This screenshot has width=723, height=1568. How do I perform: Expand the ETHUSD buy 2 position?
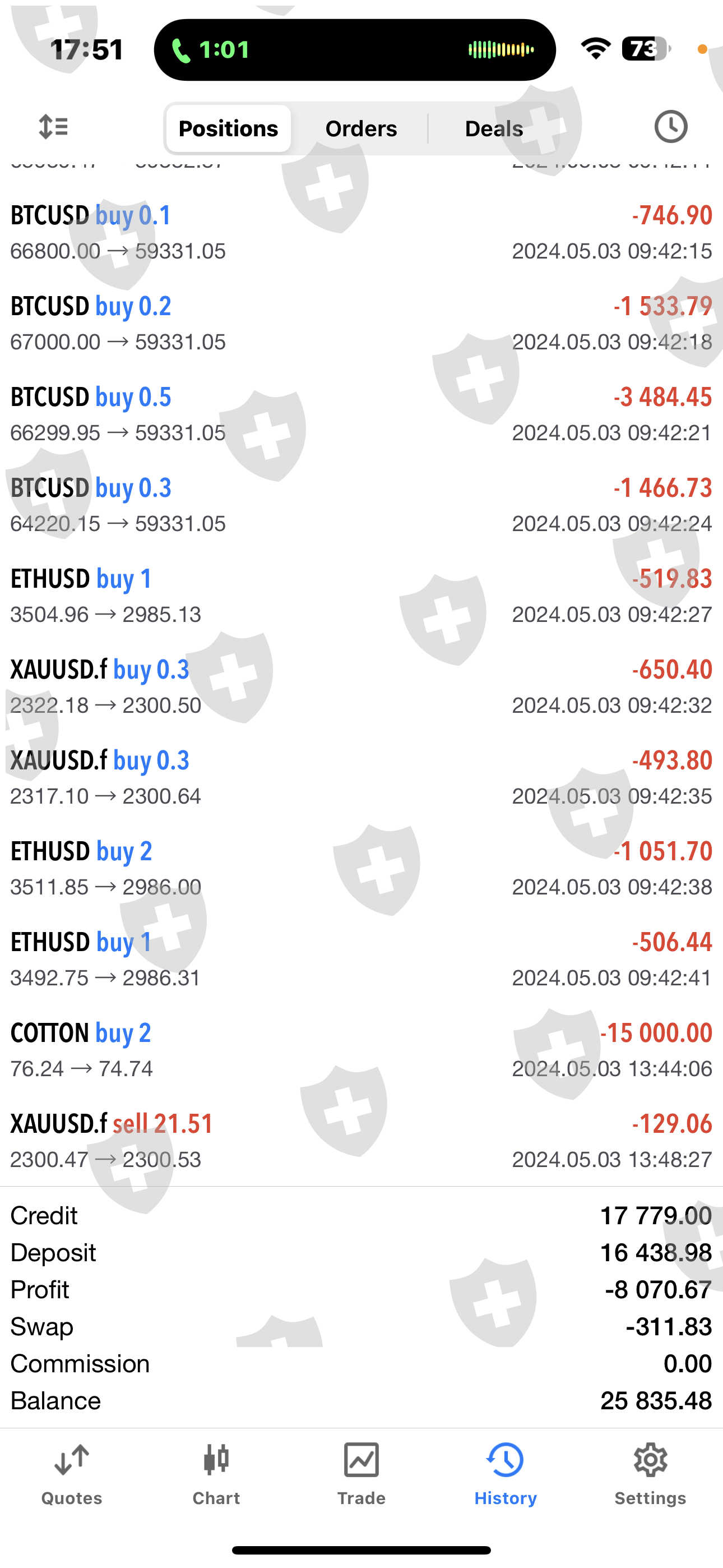[x=361, y=869]
